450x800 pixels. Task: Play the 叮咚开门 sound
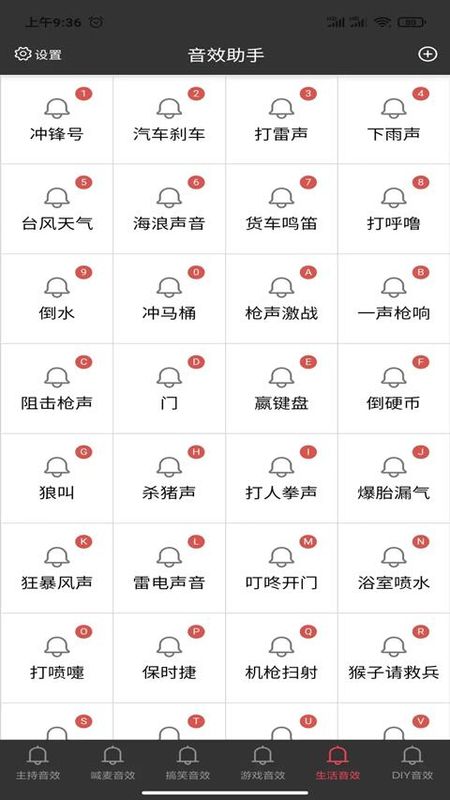coord(281,568)
